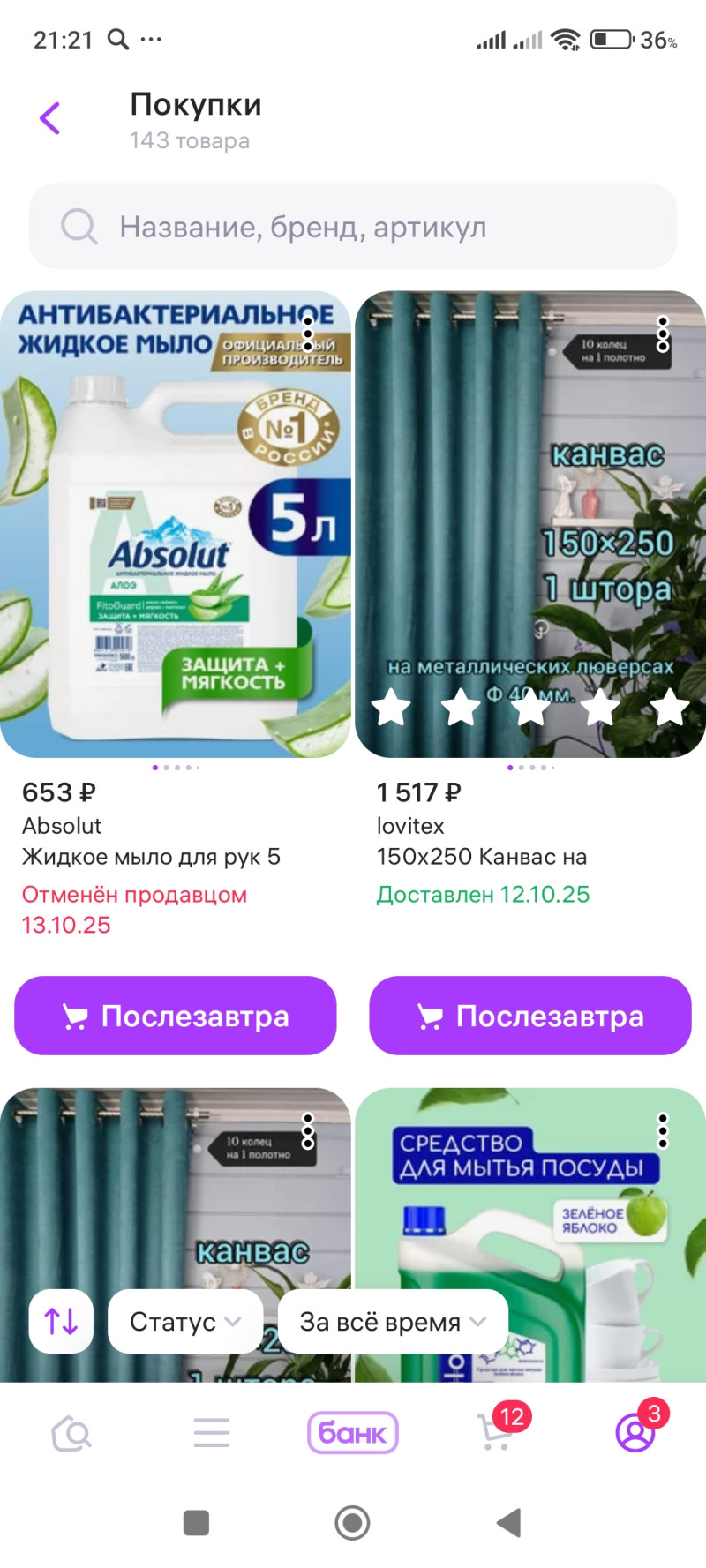Add lovitex curtain to cart via Послезавтра

(x=529, y=1016)
